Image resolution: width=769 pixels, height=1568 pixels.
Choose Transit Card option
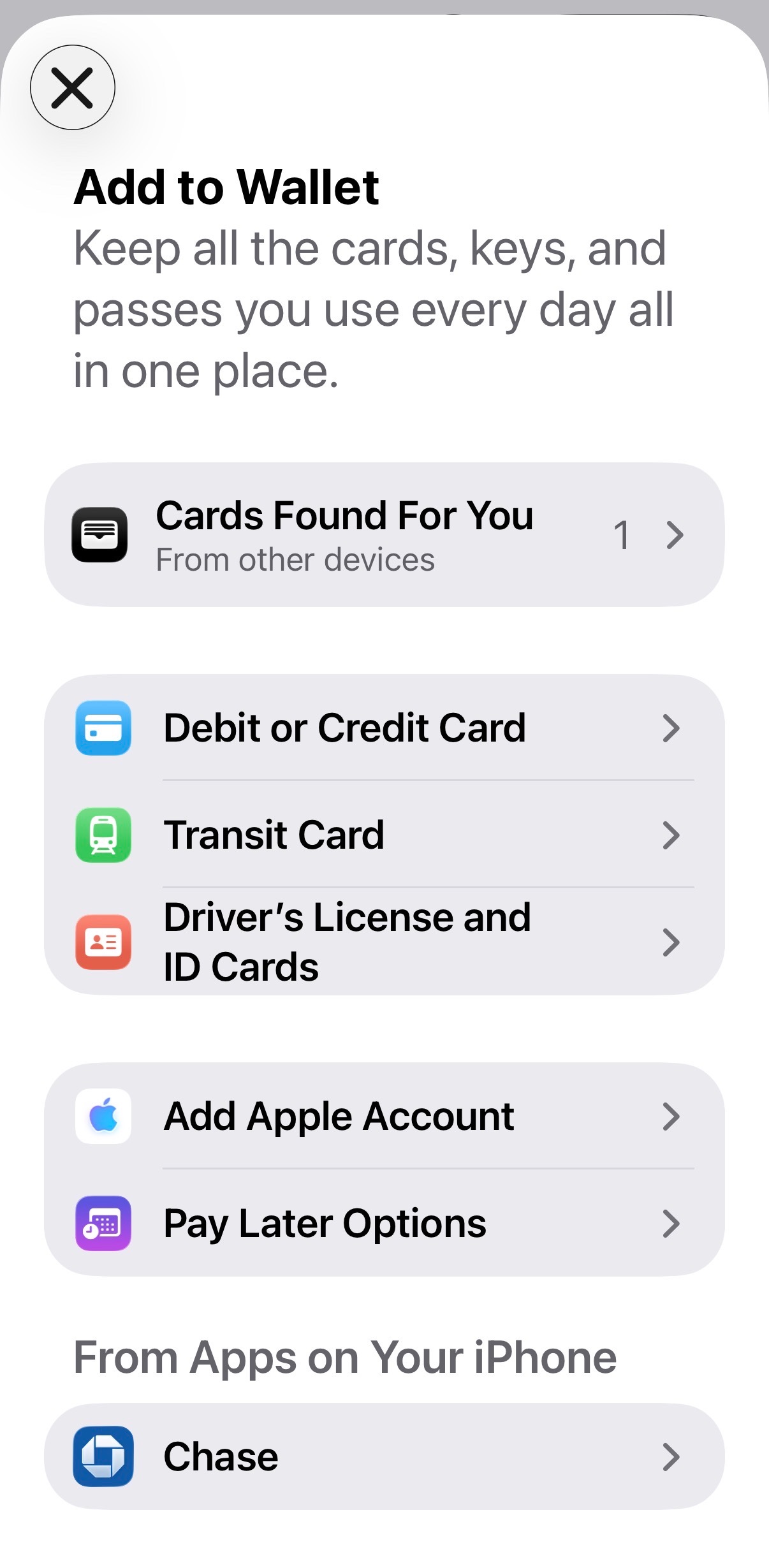coord(384,835)
